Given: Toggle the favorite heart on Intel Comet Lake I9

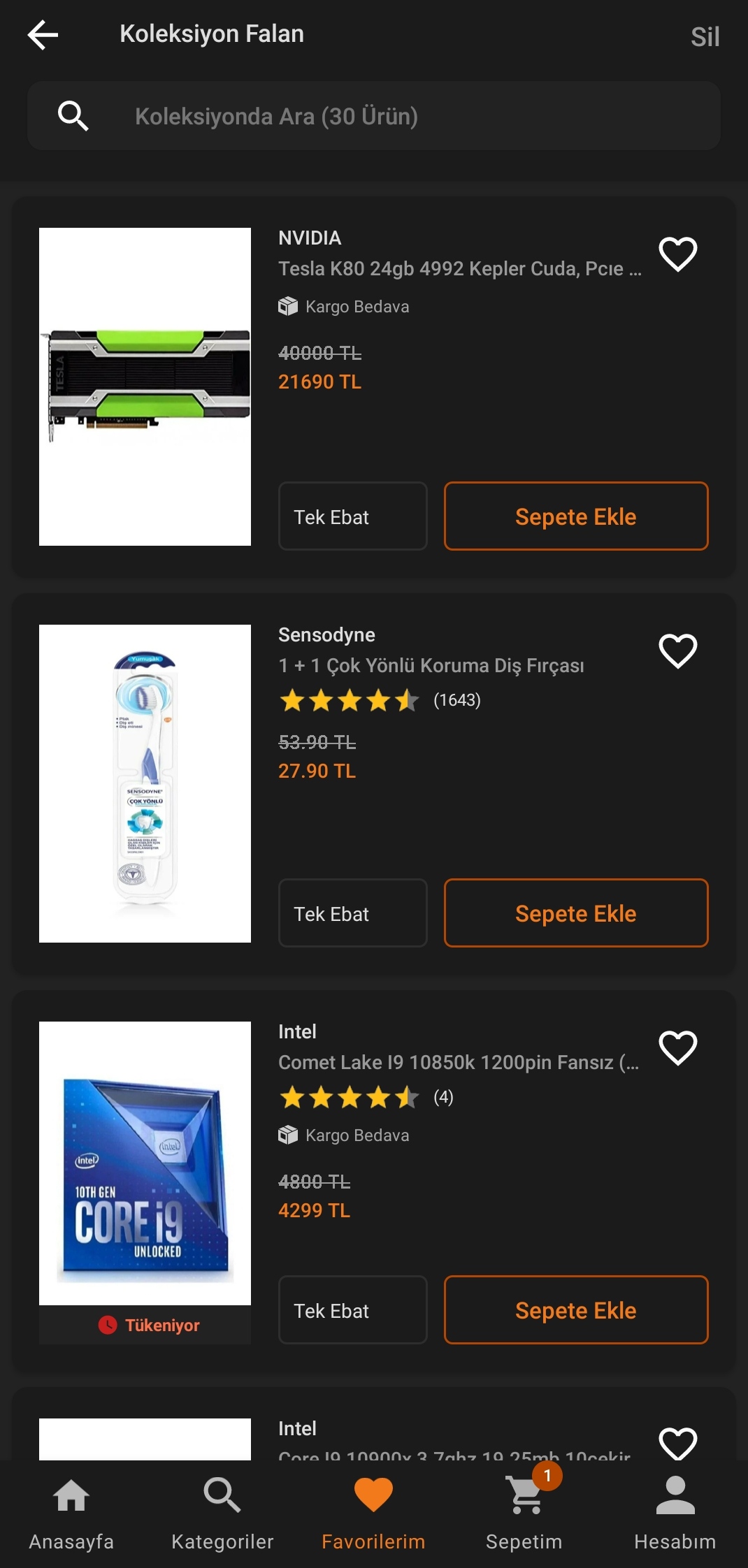Looking at the screenshot, I should [677, 1047].
